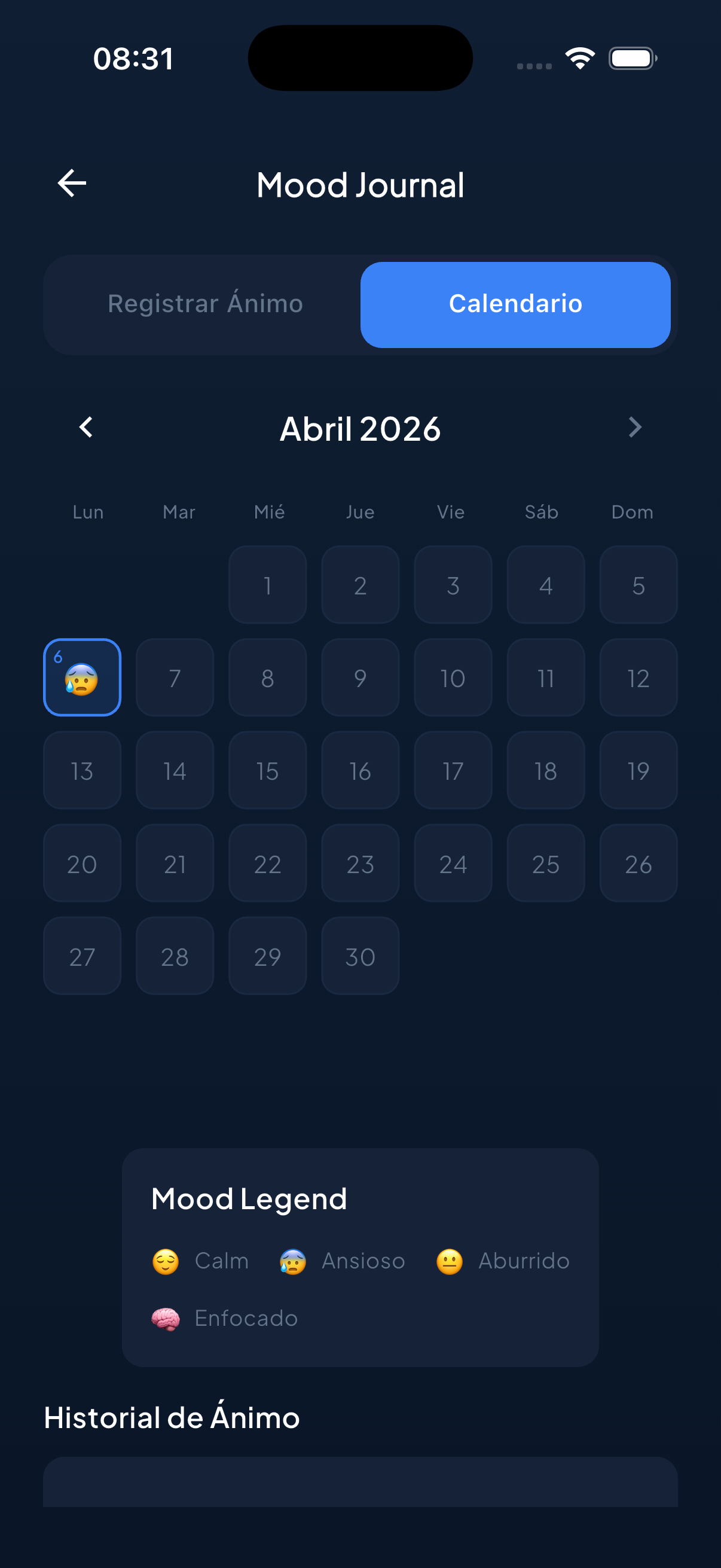Choose April 27 in the calendar
721x1568 pixels.
(82, 956)
